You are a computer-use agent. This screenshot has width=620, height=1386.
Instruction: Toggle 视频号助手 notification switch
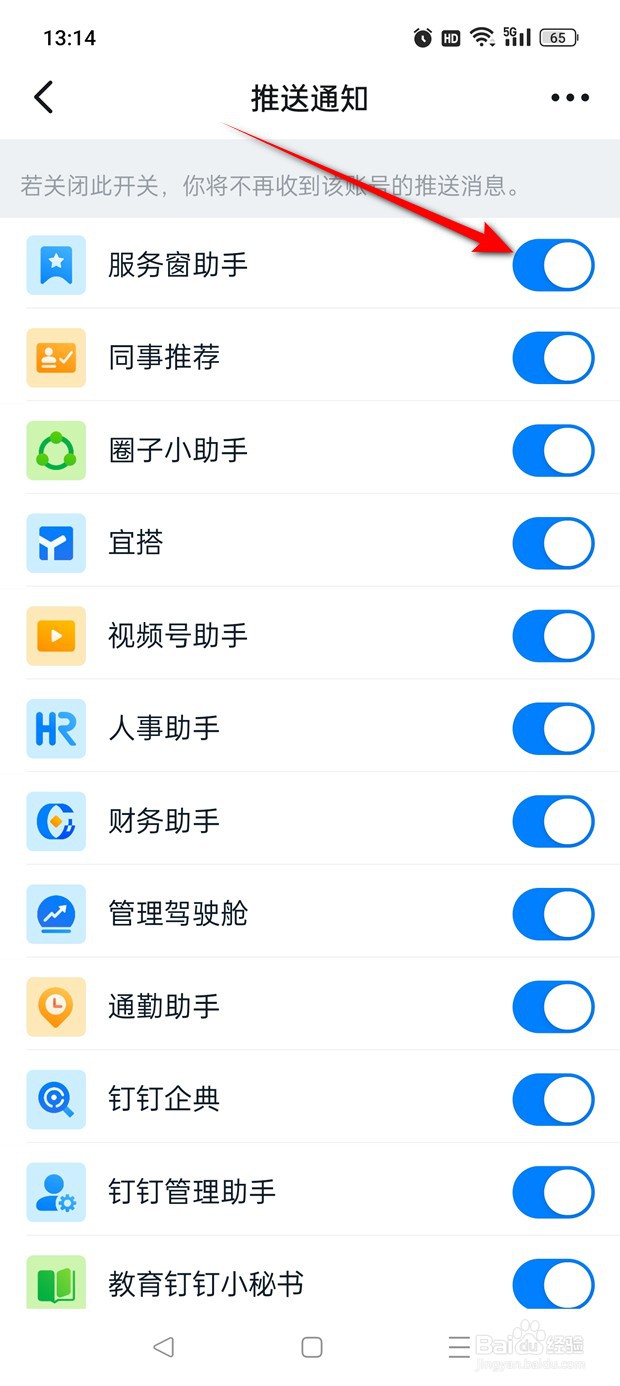click(x=553, y=636)
